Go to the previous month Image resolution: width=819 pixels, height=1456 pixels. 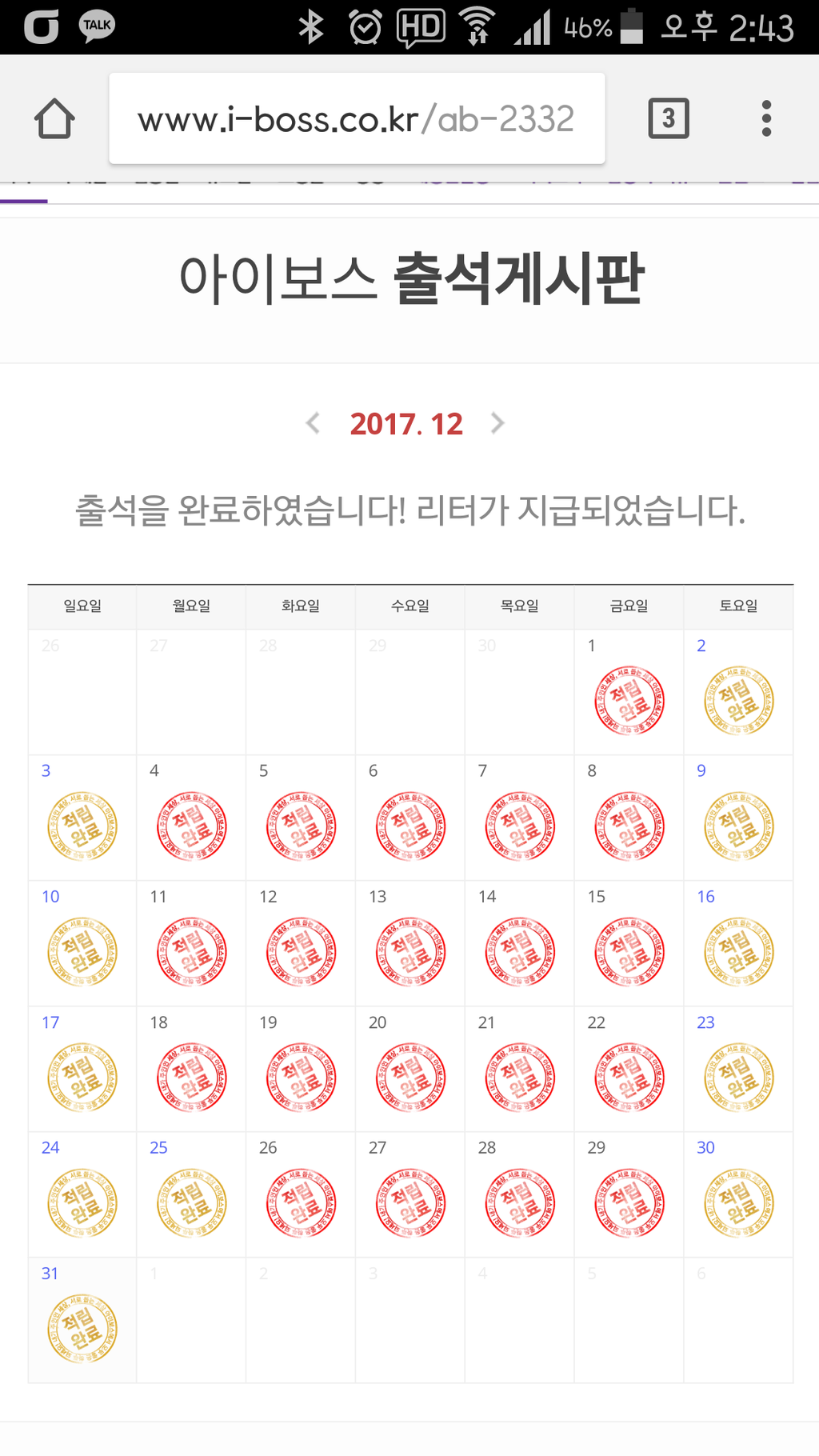[313, 423]
